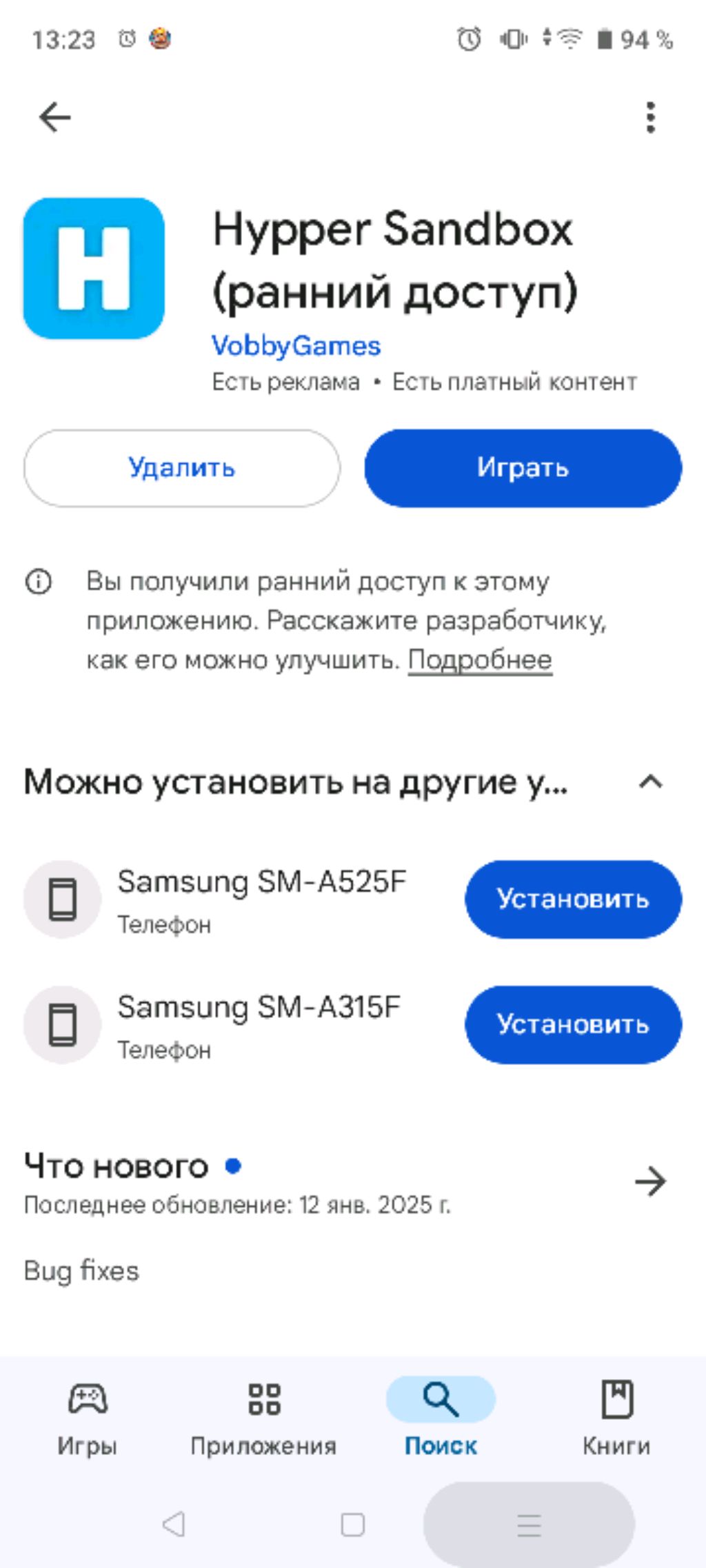Open the VobbyGames developer page
Viewport: 706px width, 1568px height.
tap(296, 346)
